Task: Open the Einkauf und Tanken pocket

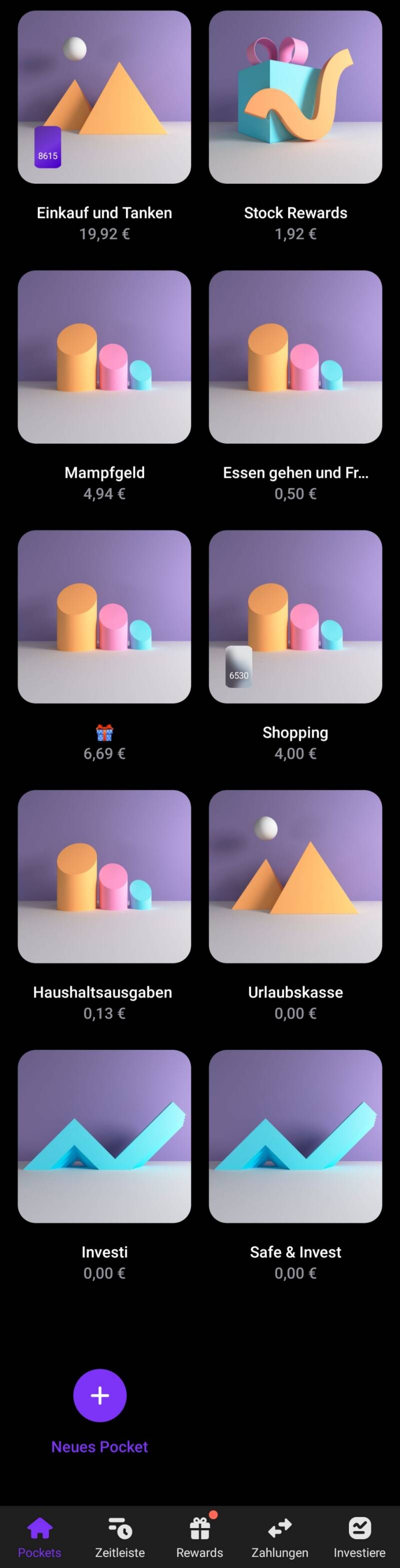Action: point(104,97)
